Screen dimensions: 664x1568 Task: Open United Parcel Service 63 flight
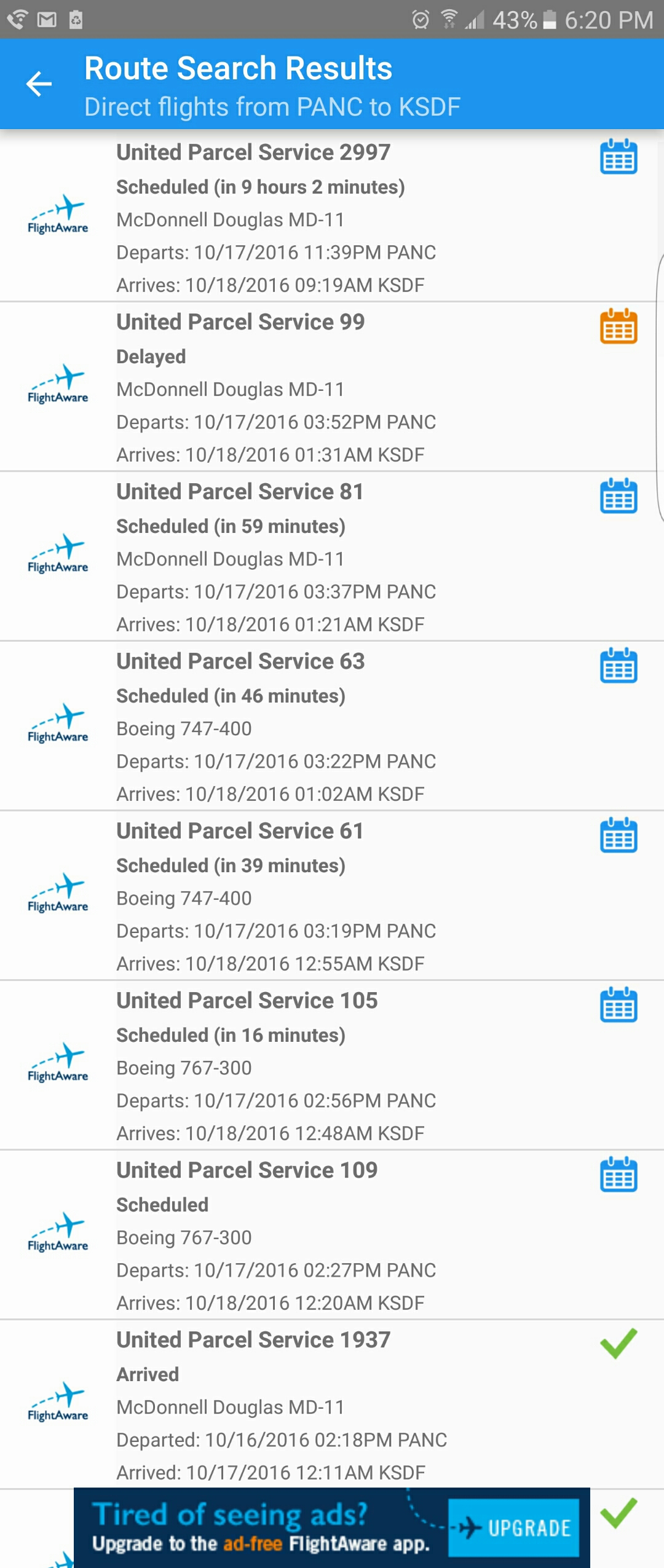point(332,727)
